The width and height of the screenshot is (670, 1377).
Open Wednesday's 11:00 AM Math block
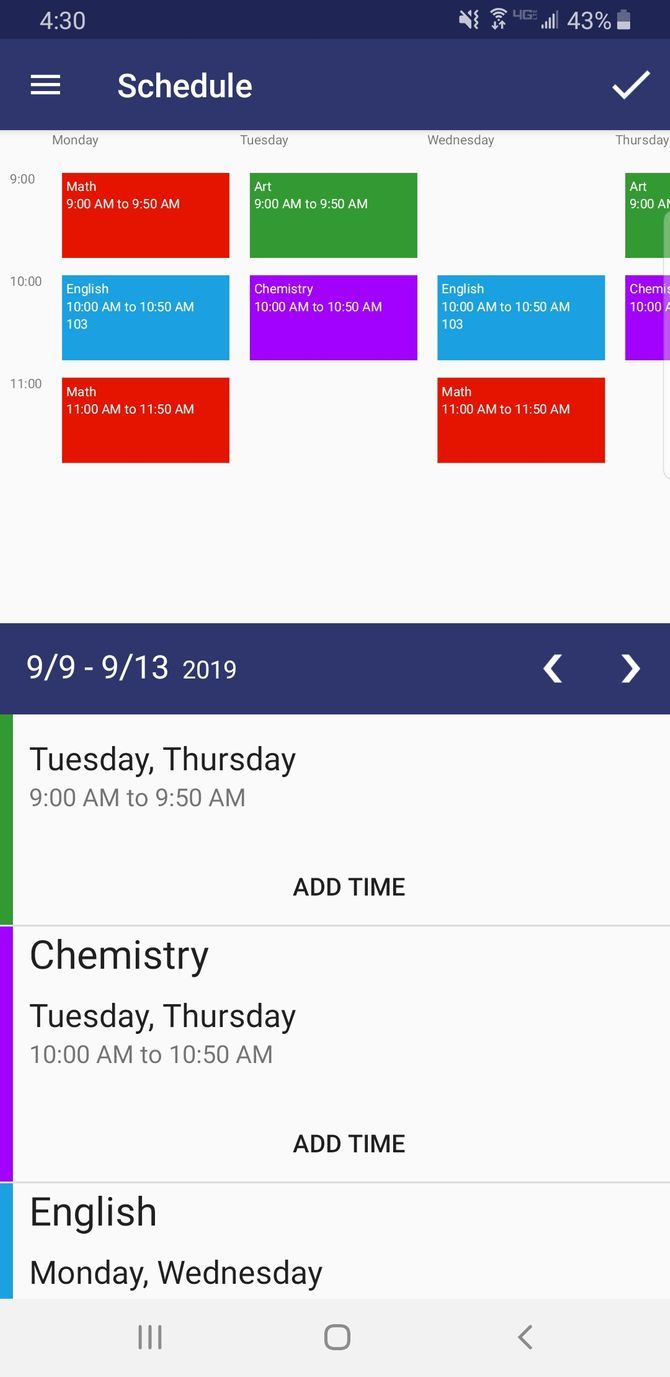click(x=521, y=420)
